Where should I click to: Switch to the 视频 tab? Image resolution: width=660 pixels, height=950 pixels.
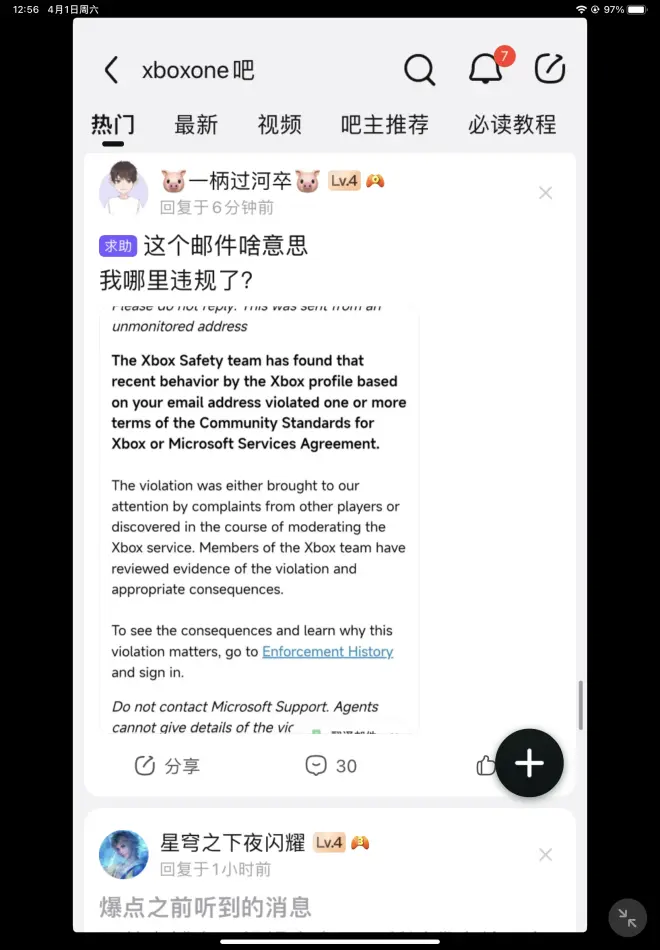pos(279,125)
